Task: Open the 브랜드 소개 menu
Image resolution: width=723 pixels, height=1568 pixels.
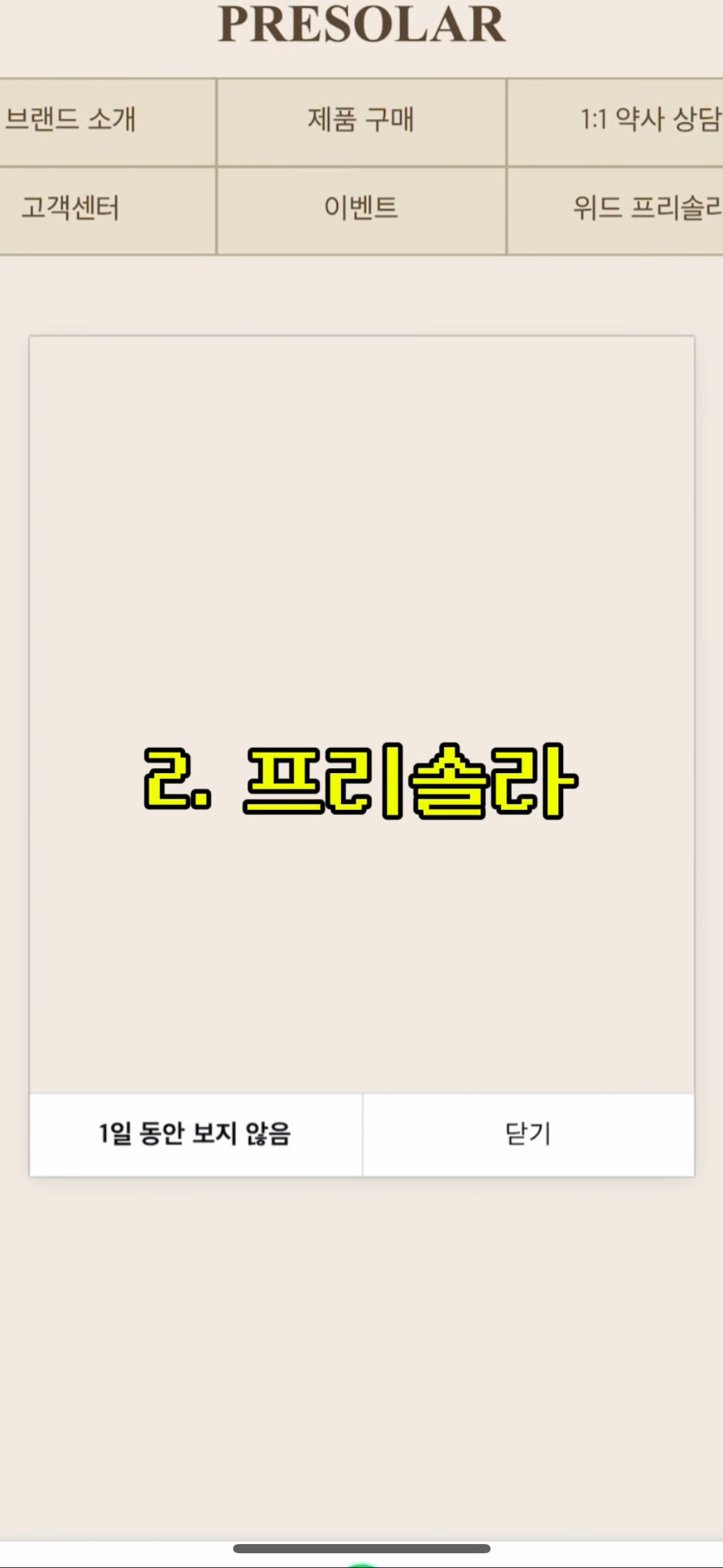Action: 107,121
